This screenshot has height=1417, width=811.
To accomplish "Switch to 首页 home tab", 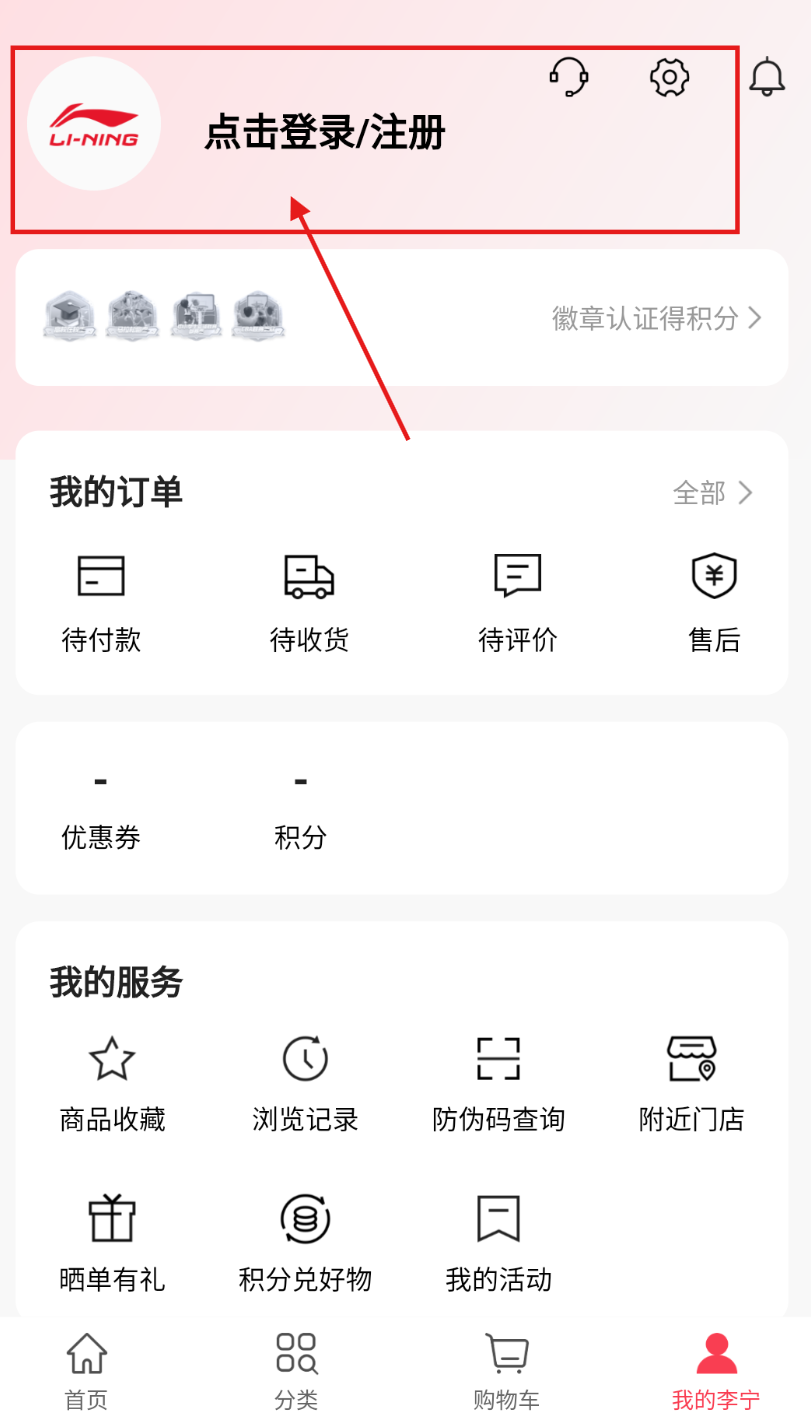I will pyautogui.click(x=87, y=1370).
